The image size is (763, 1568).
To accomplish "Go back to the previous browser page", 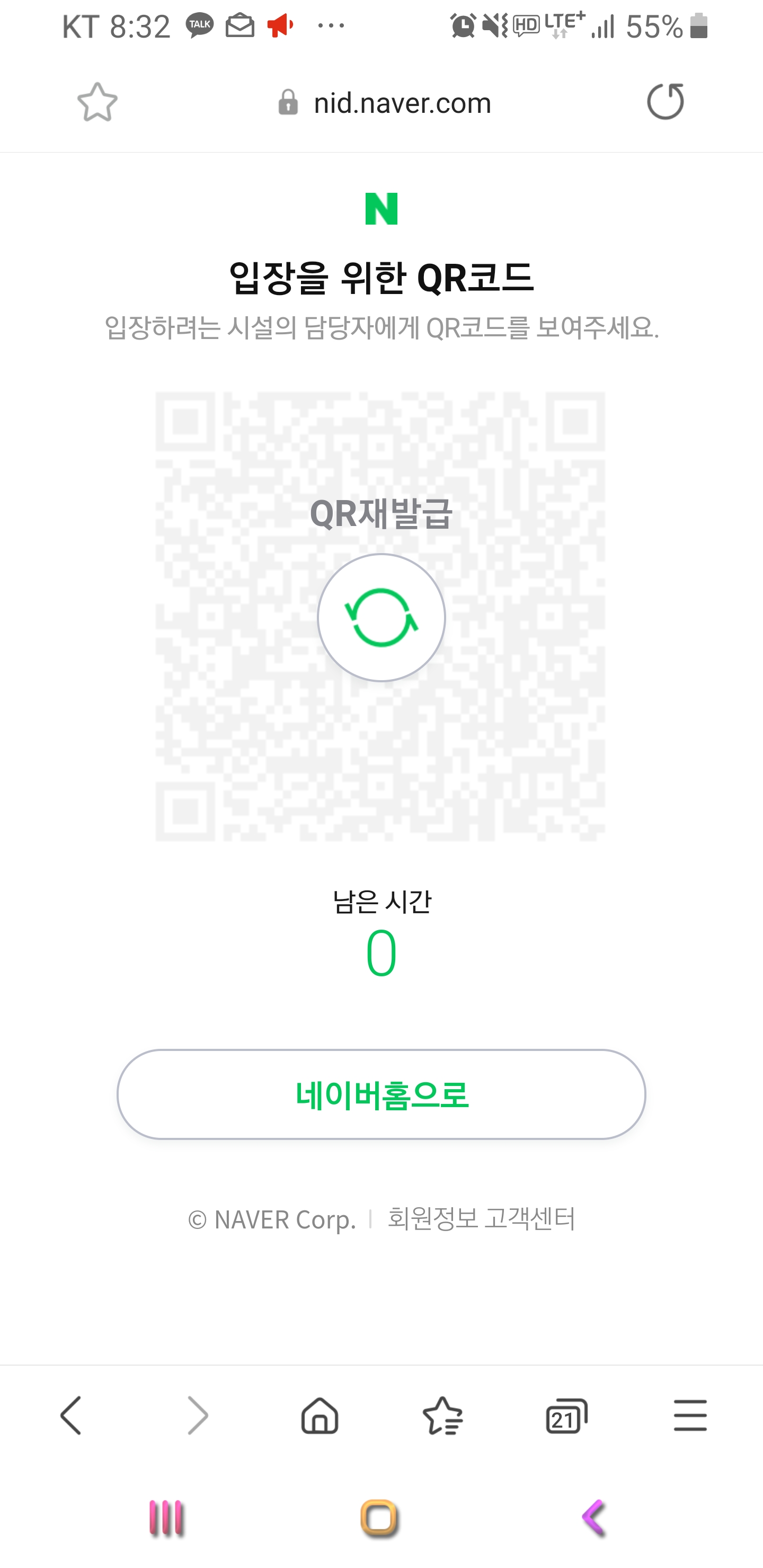I will click(70, 1415).
